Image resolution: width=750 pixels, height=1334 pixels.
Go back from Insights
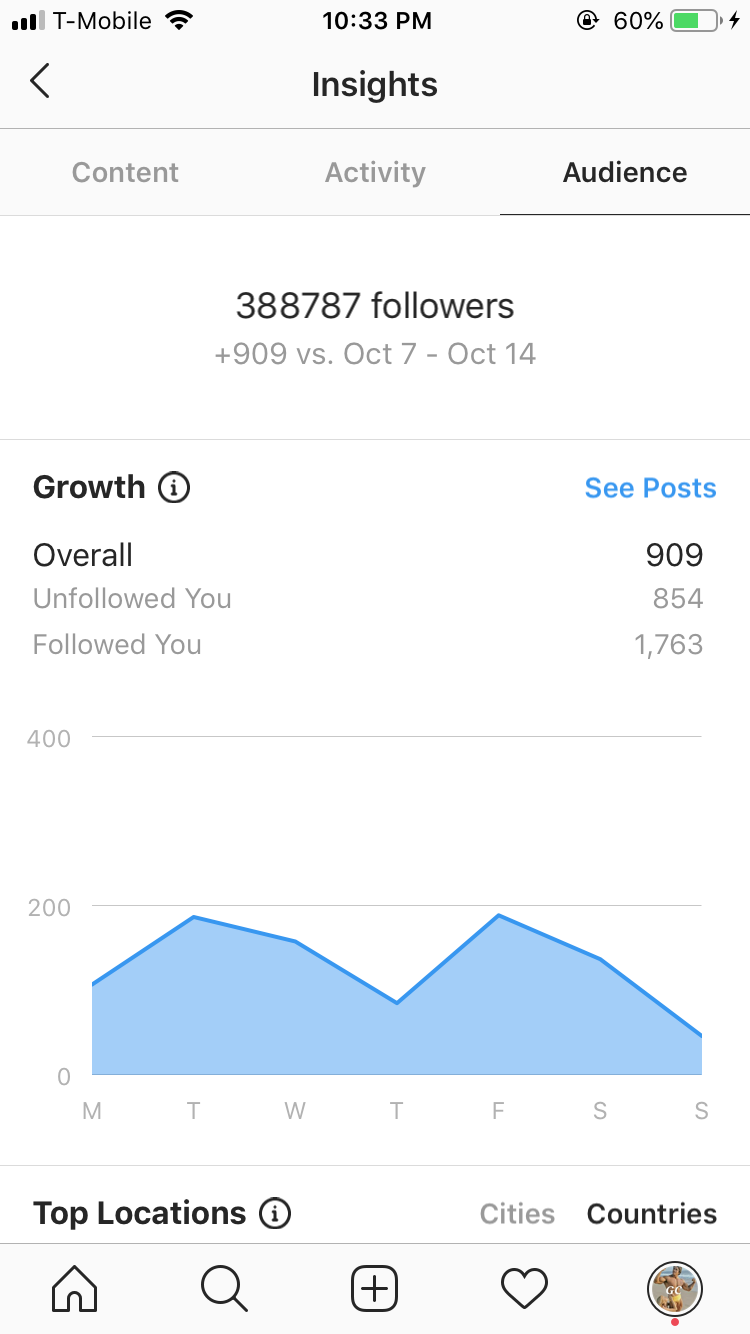point(40,81)
